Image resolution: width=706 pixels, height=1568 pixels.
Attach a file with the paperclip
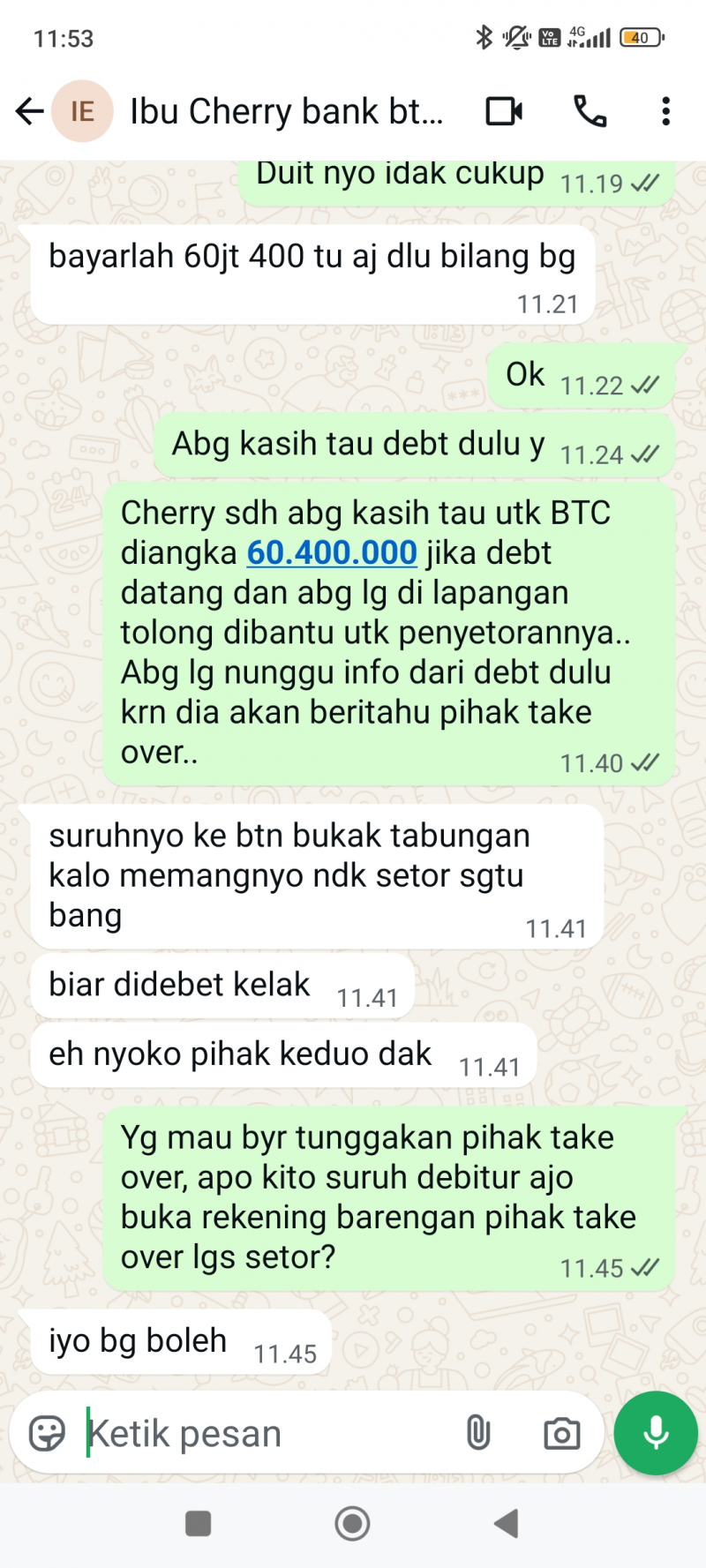[477, 1433]
